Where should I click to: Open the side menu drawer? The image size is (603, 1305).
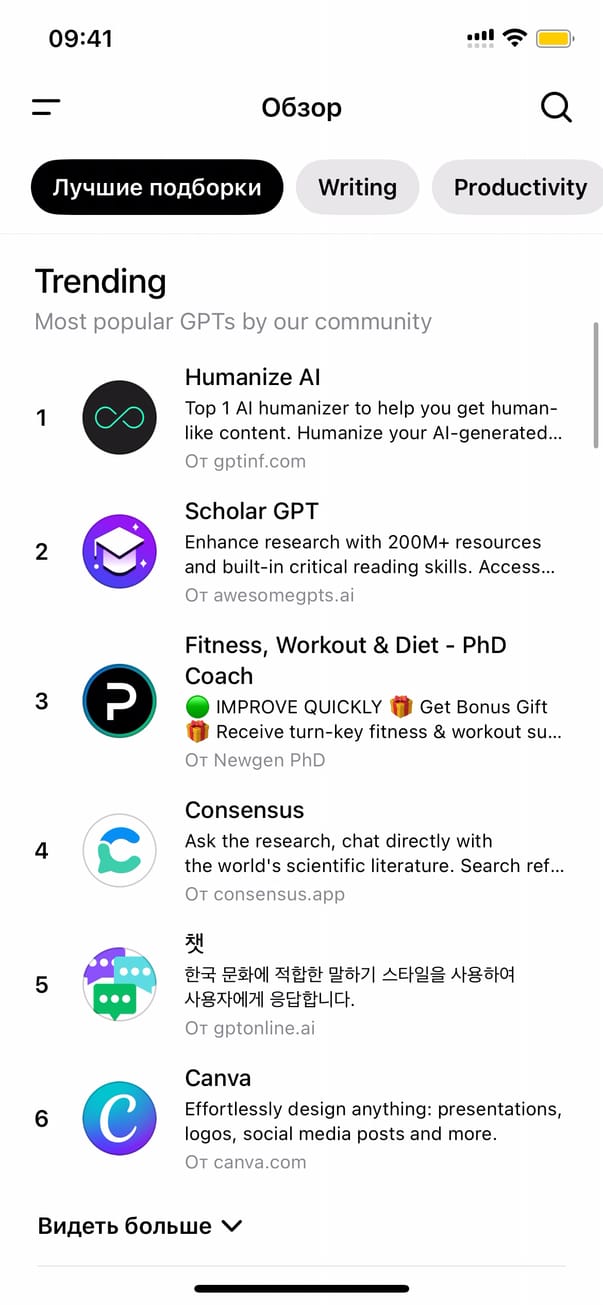[46, 107]
